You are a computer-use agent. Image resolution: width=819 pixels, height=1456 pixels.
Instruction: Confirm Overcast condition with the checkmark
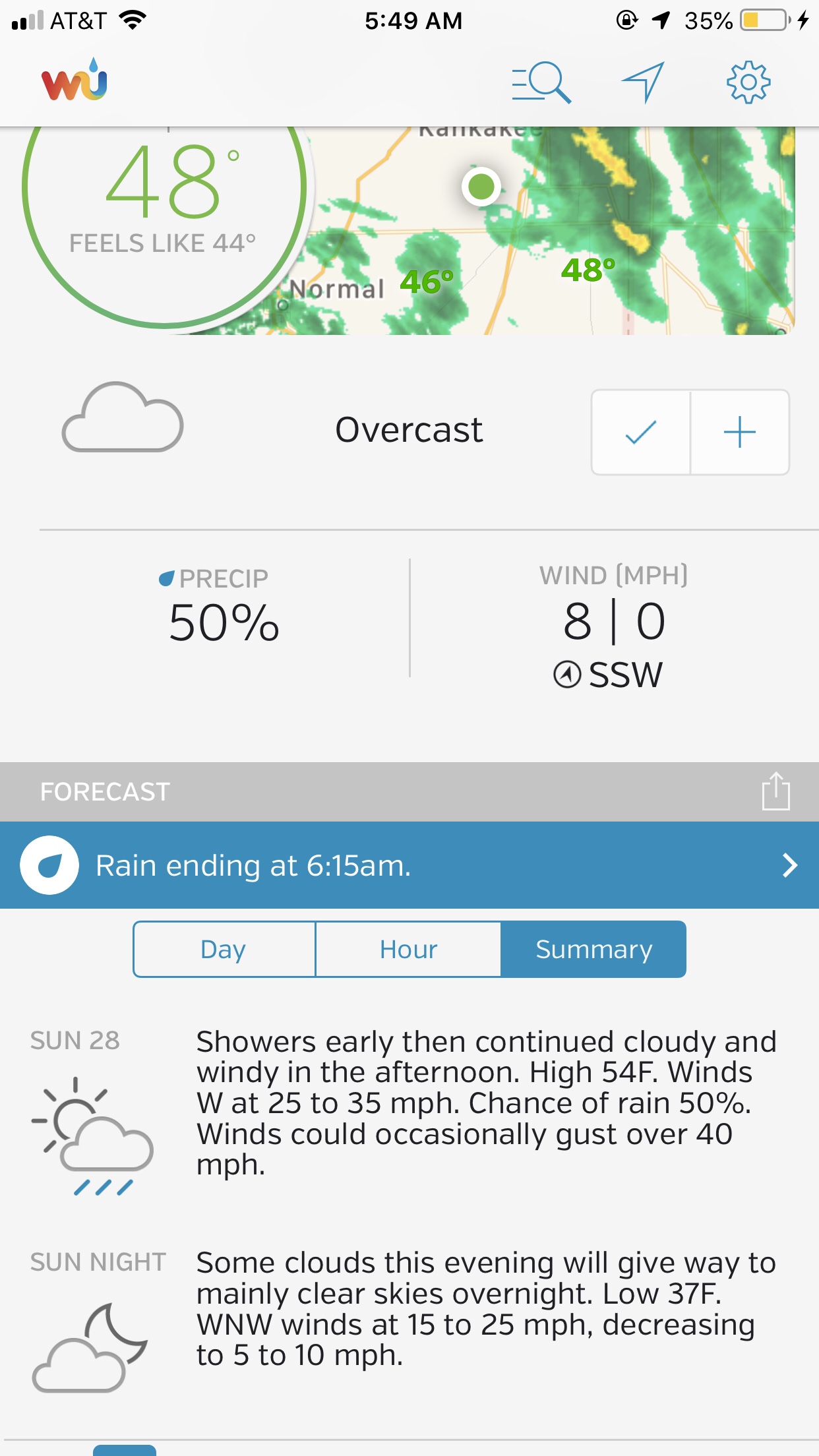641,433
